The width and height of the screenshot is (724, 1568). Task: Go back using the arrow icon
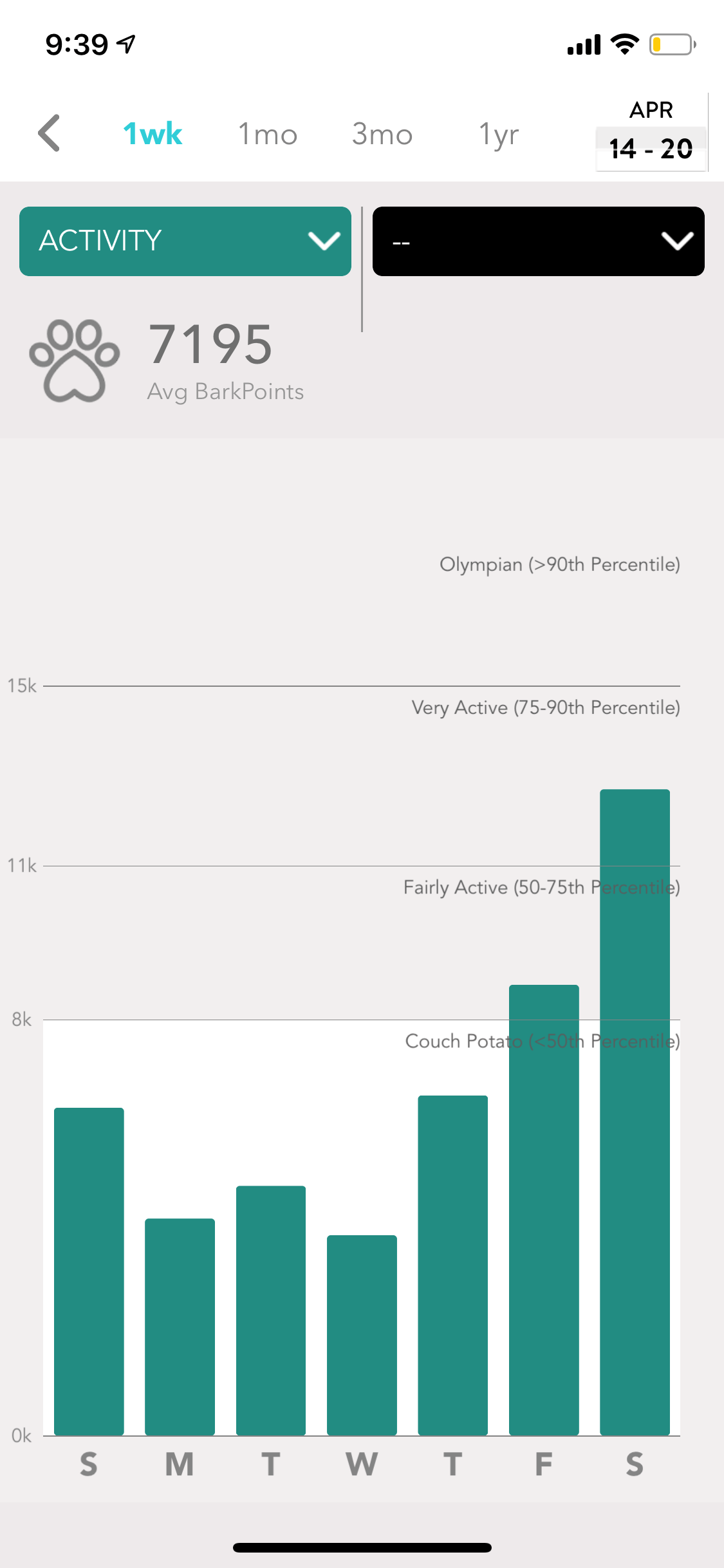click(x=49, y=133)
